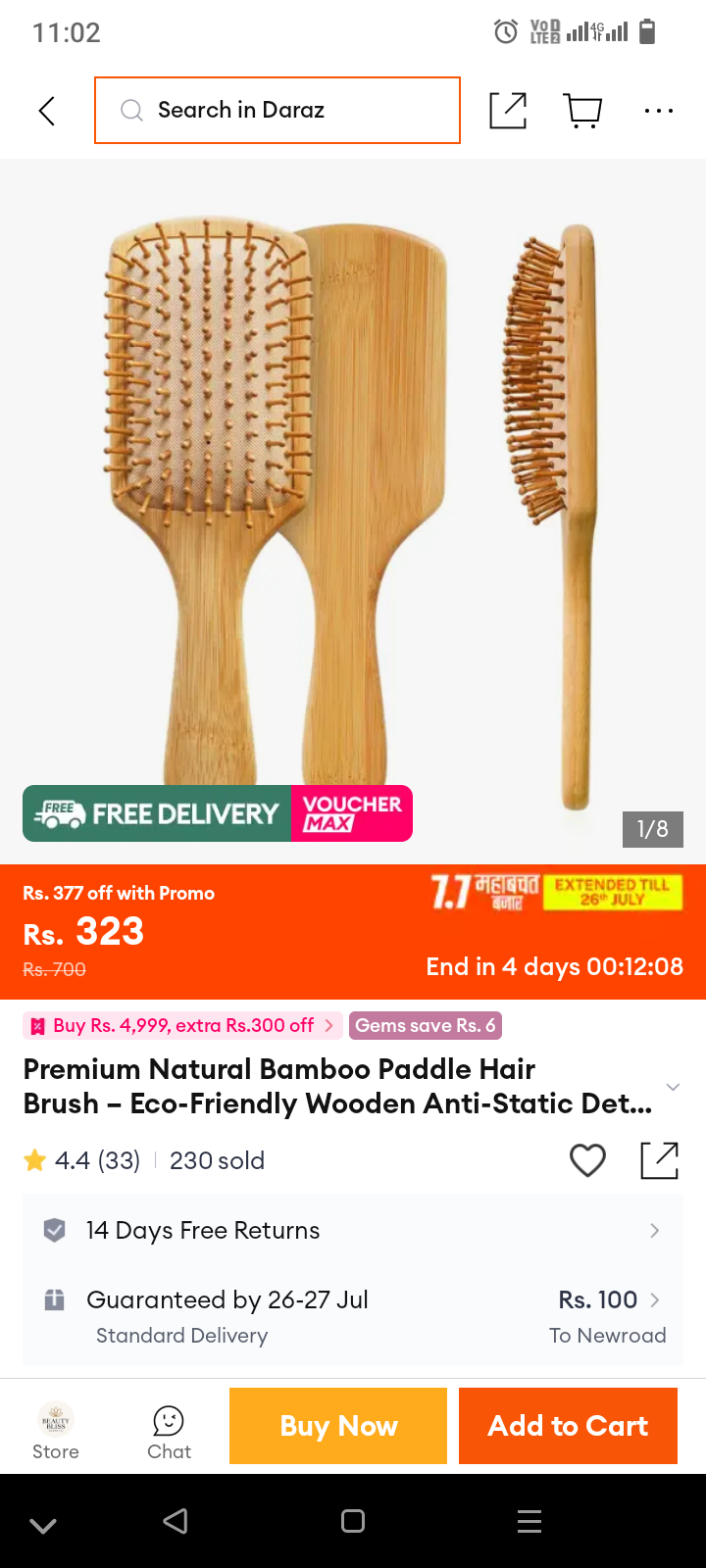The height and width of the screenshot is (1568, 706).
Task: Add to Cart
Action: (x=568, y=1426)
